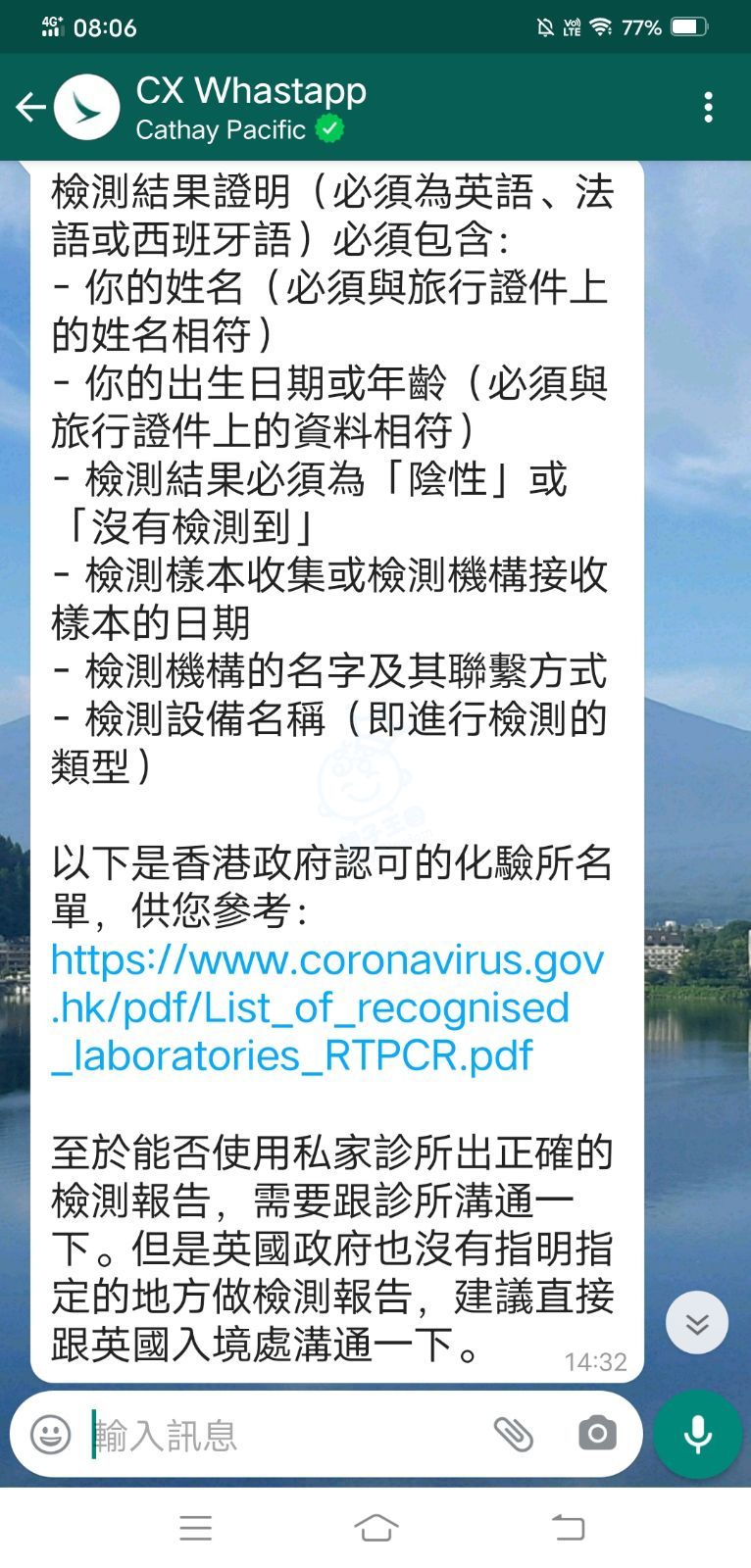Go back to the chat list

click(x=29, y=107)
